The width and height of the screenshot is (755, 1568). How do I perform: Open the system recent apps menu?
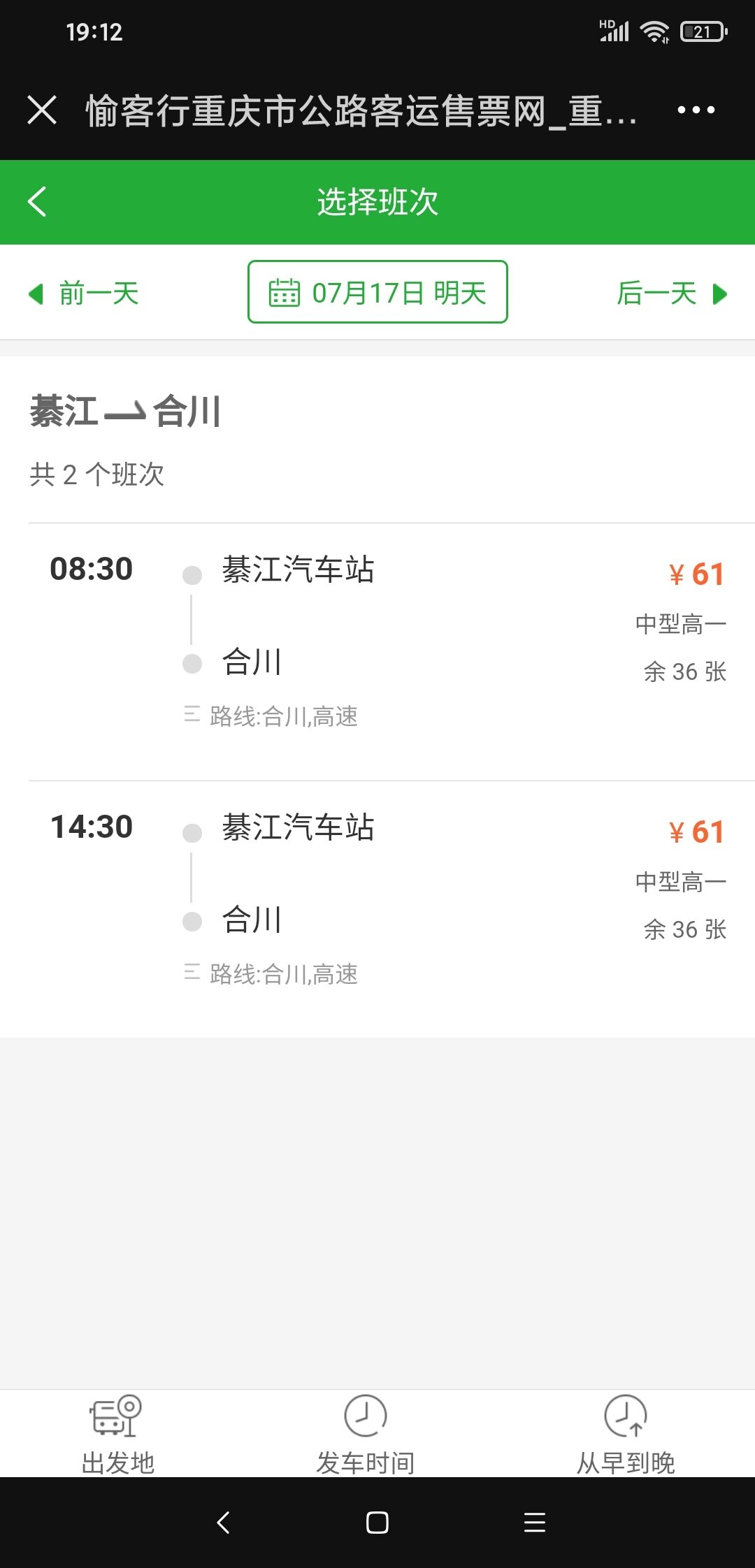535,1523
